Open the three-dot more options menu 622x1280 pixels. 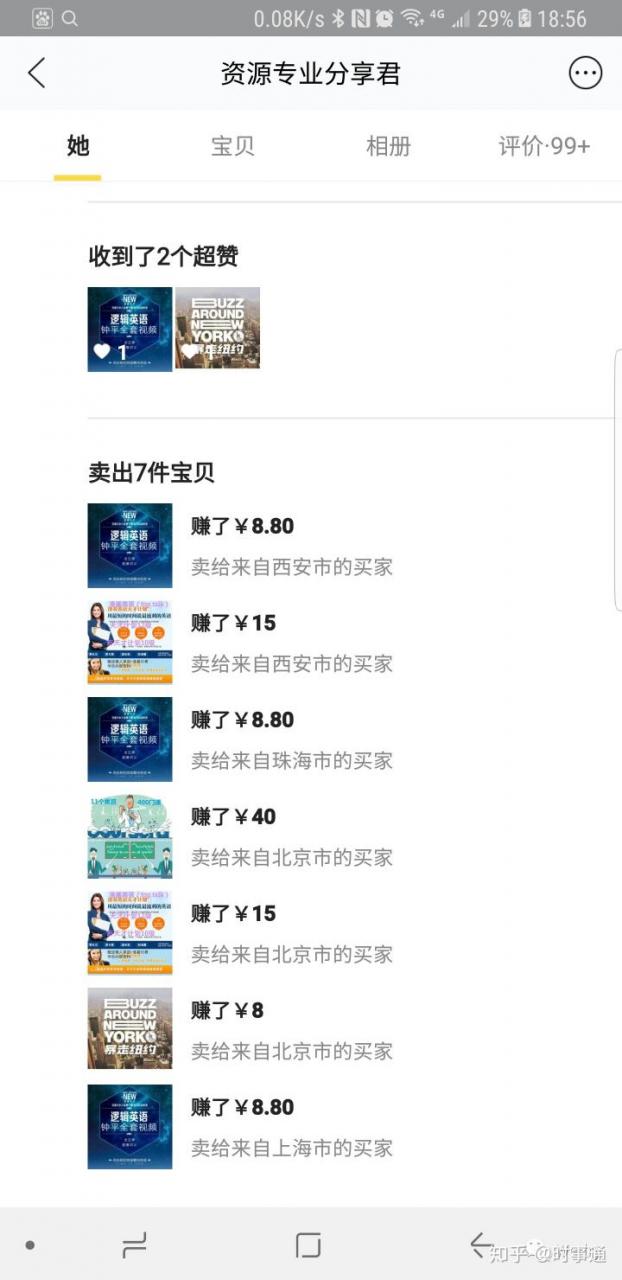585,73
